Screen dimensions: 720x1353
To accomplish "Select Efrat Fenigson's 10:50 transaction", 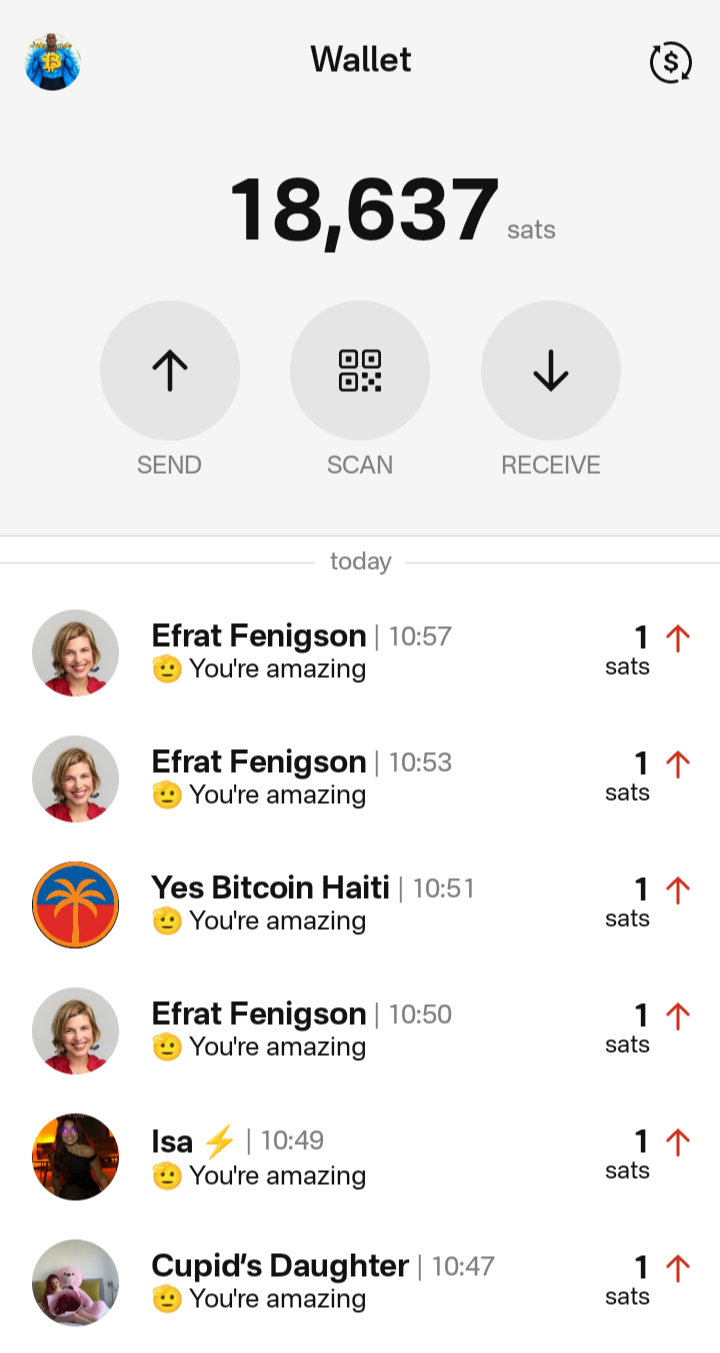I will pos(360,1030).
